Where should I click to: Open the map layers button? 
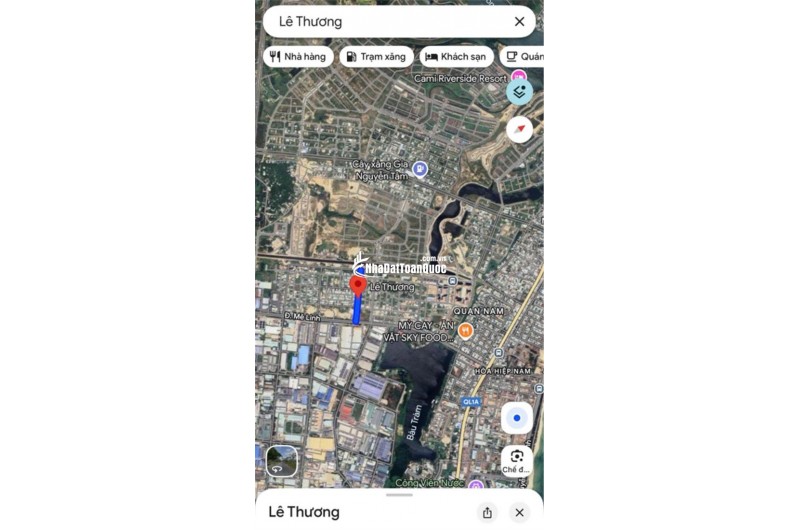(519, 92)
